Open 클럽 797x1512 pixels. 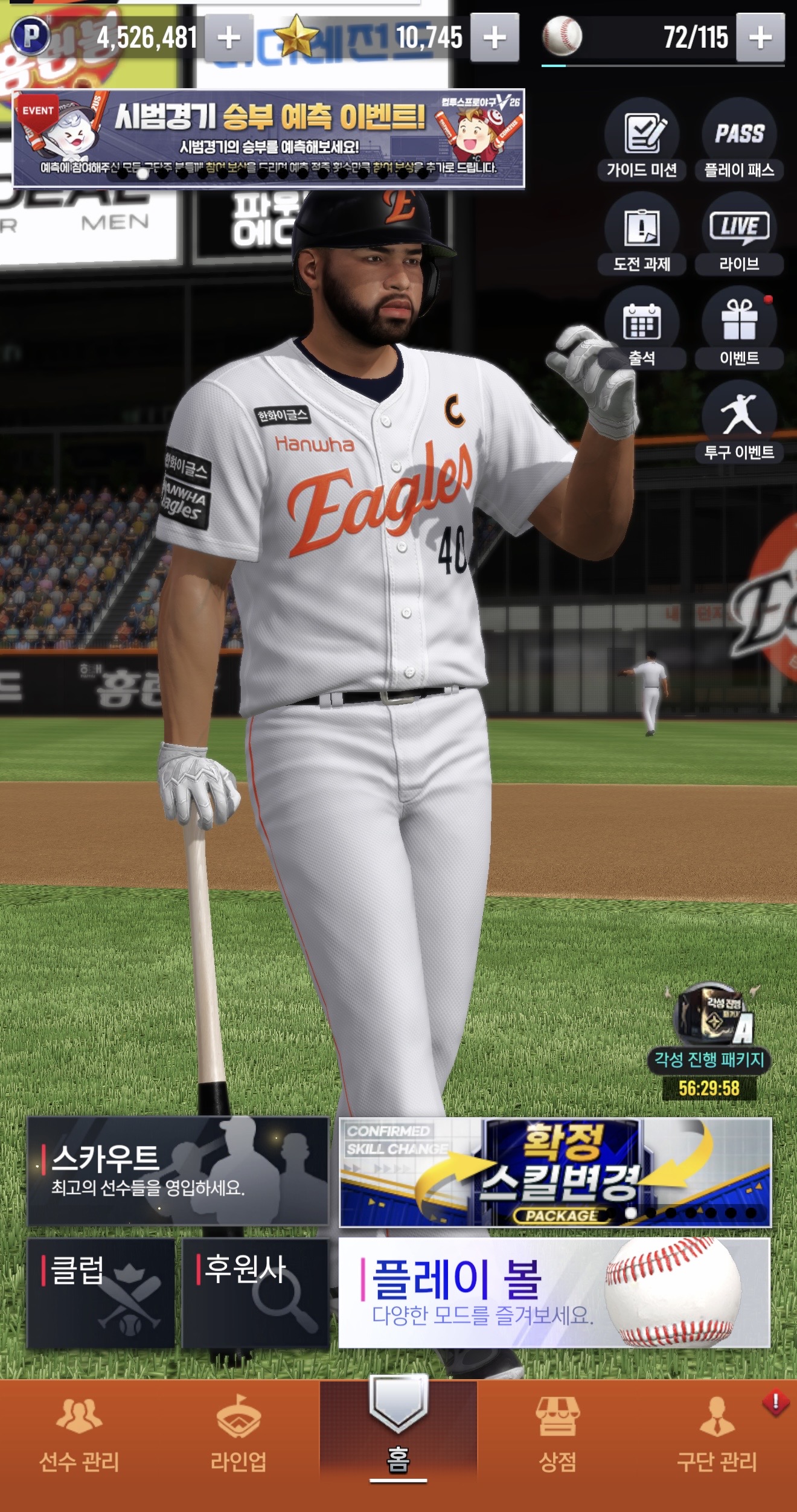101,1293
